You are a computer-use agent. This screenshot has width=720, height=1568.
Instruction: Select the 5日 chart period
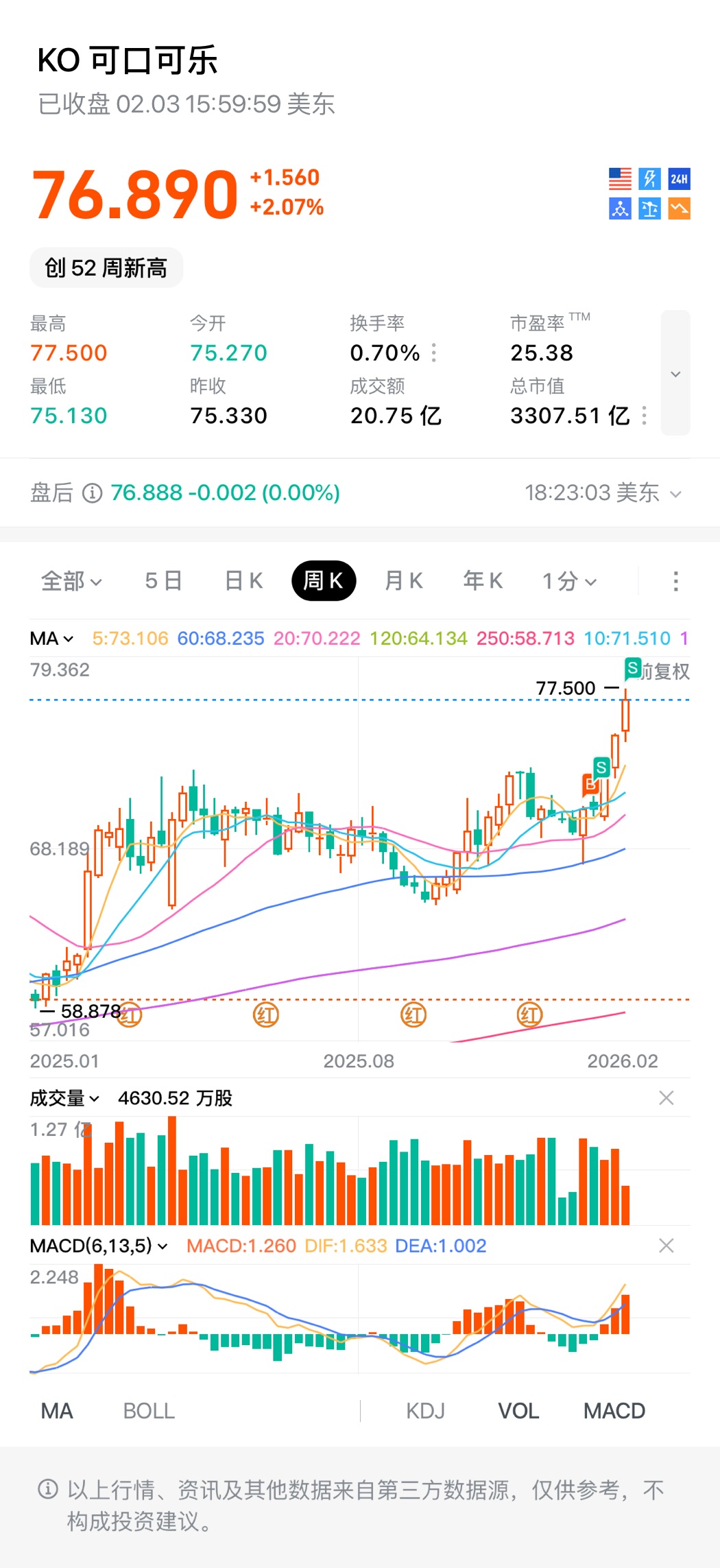(x=163, y=581)
